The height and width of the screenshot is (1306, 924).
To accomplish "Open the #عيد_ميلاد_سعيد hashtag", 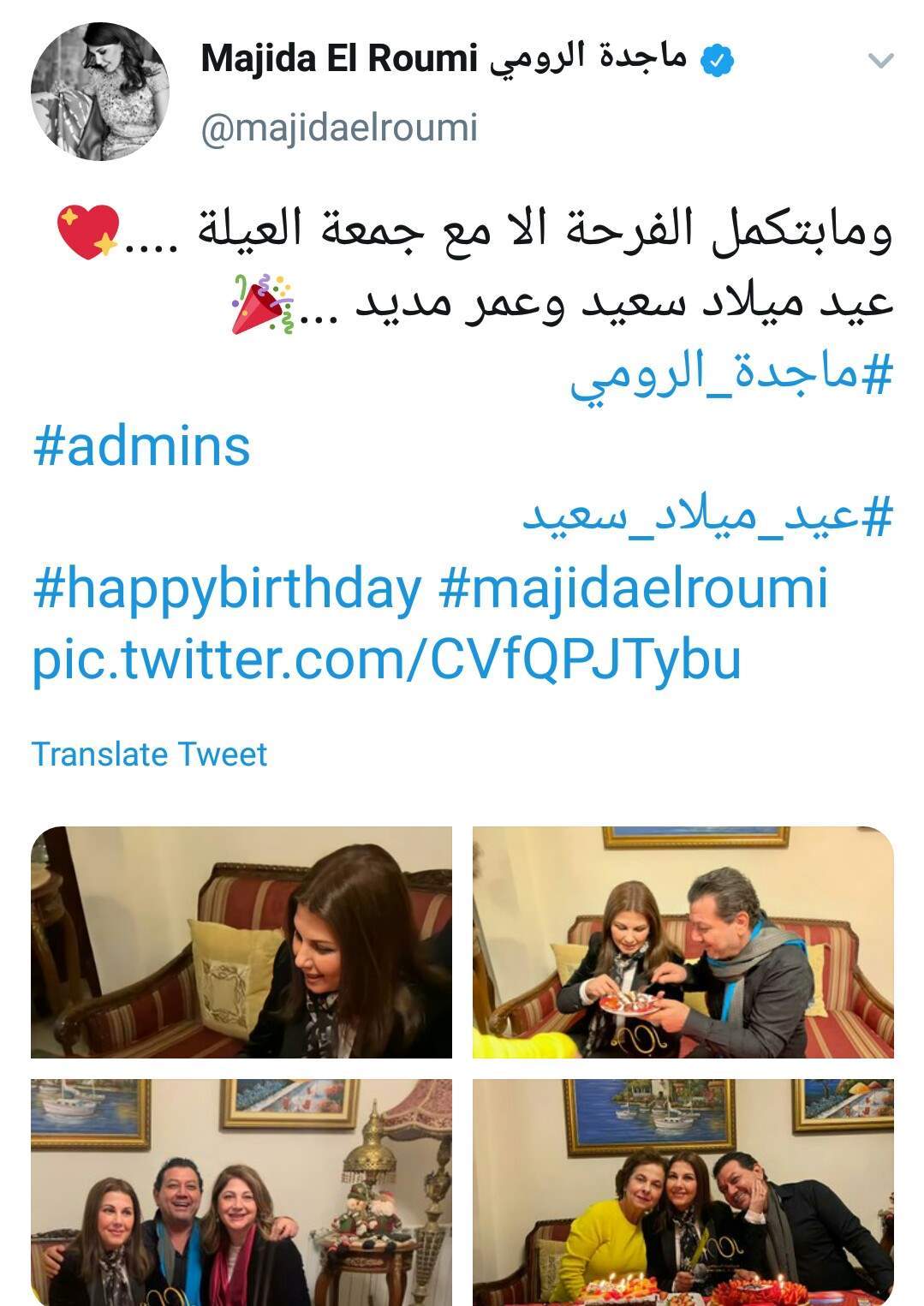I will (708, 517).
